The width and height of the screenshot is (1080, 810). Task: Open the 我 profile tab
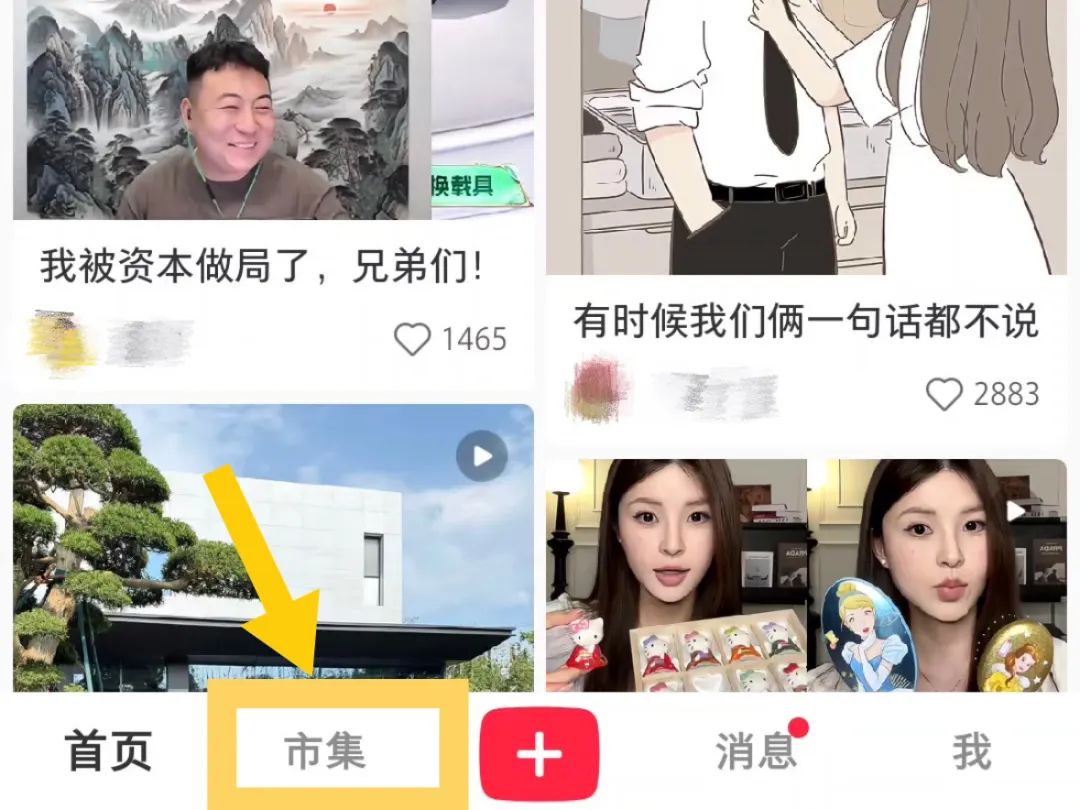coord(971,751)
